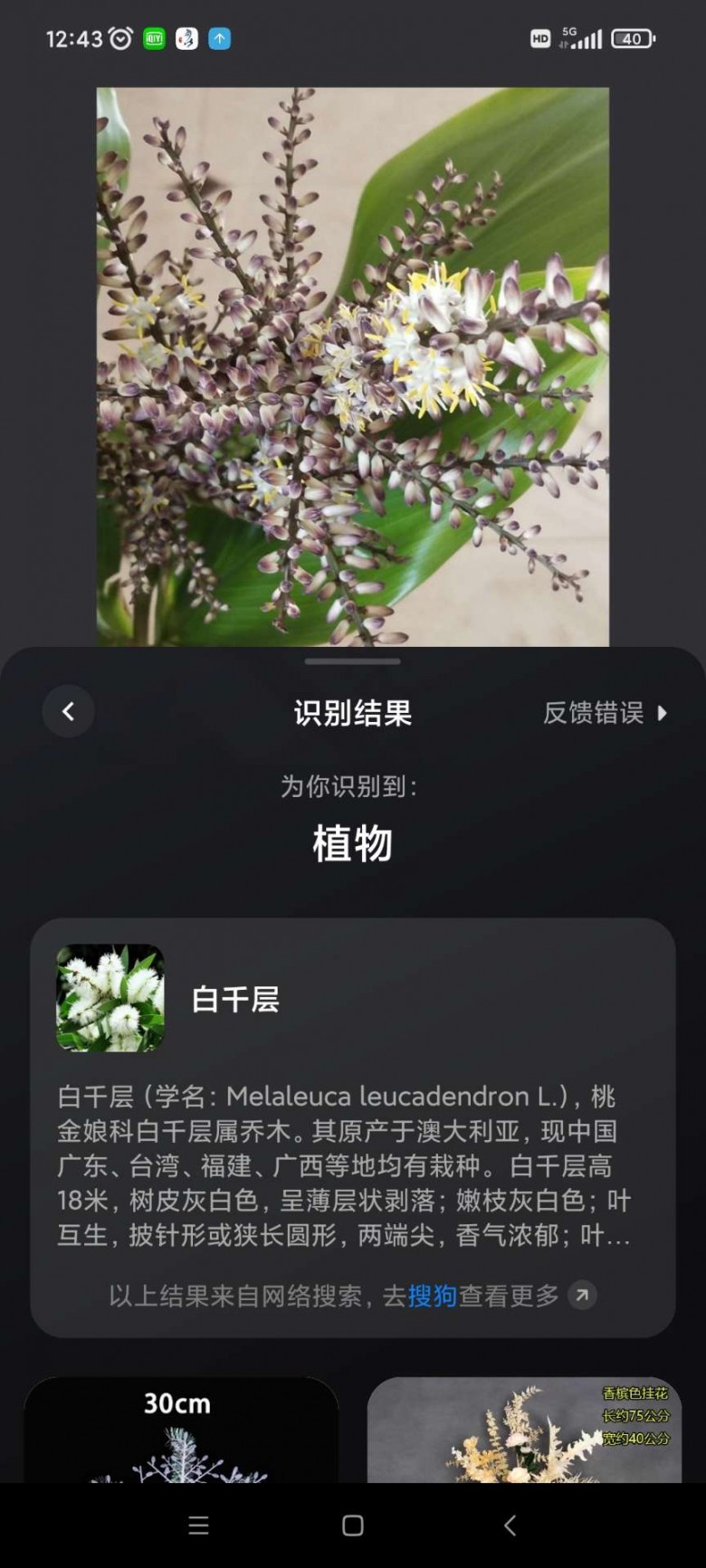706x1568 pixels.
Task: Go back from the recognition result
Action: 68,712
